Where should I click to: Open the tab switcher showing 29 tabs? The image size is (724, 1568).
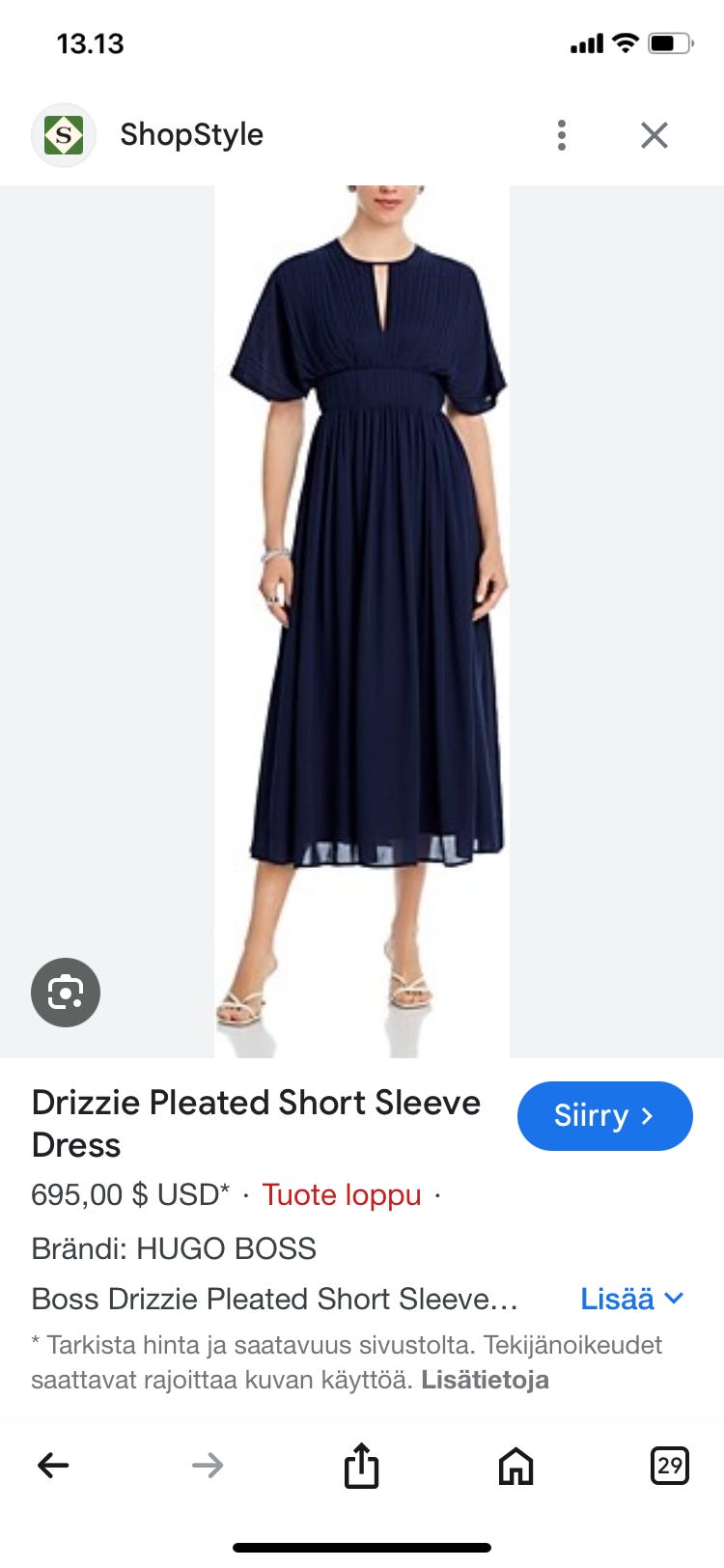(669, 1466)
